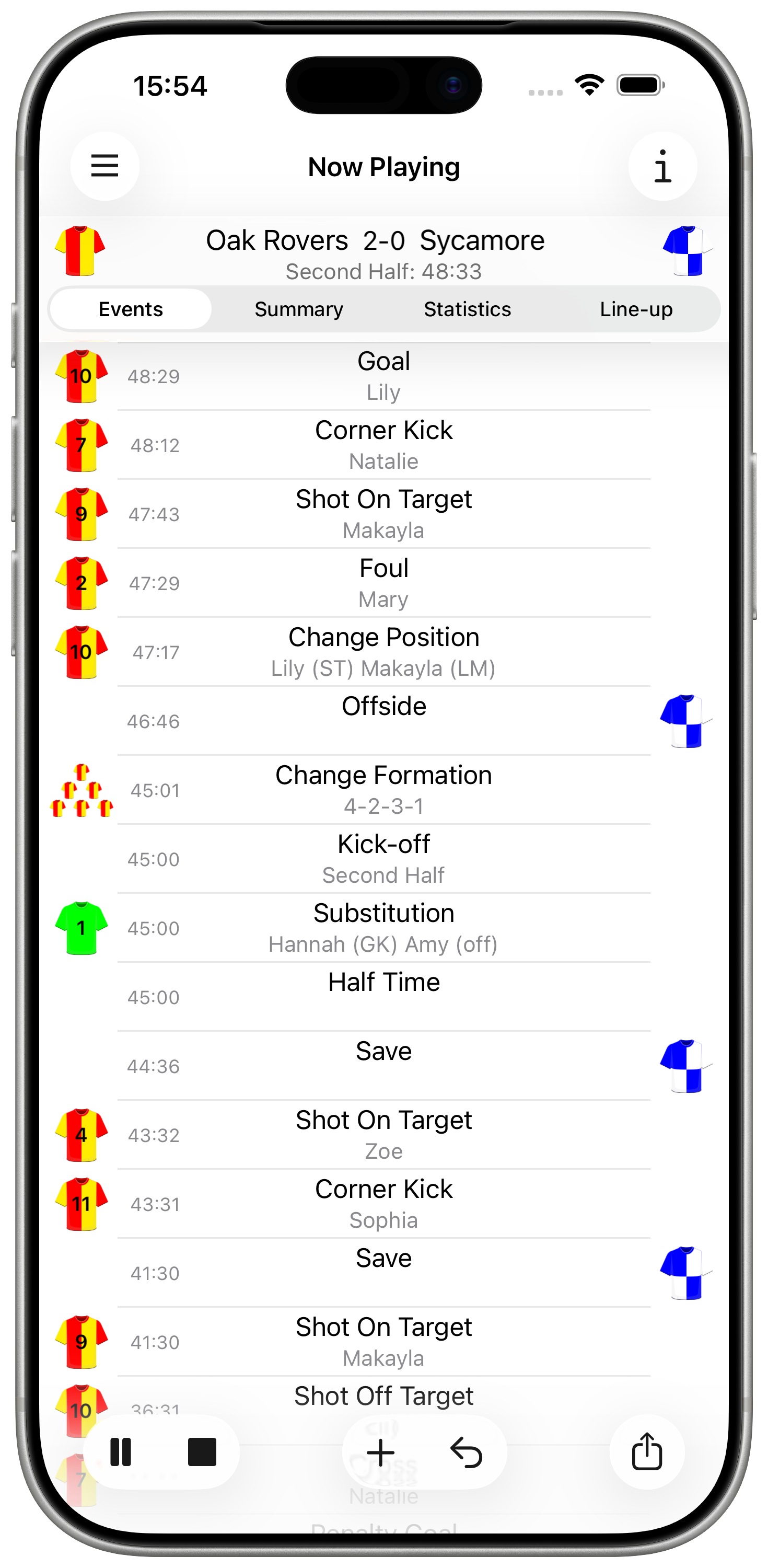Open the Save event at 44:36

pyautogui.click(x=383, y=1065)
